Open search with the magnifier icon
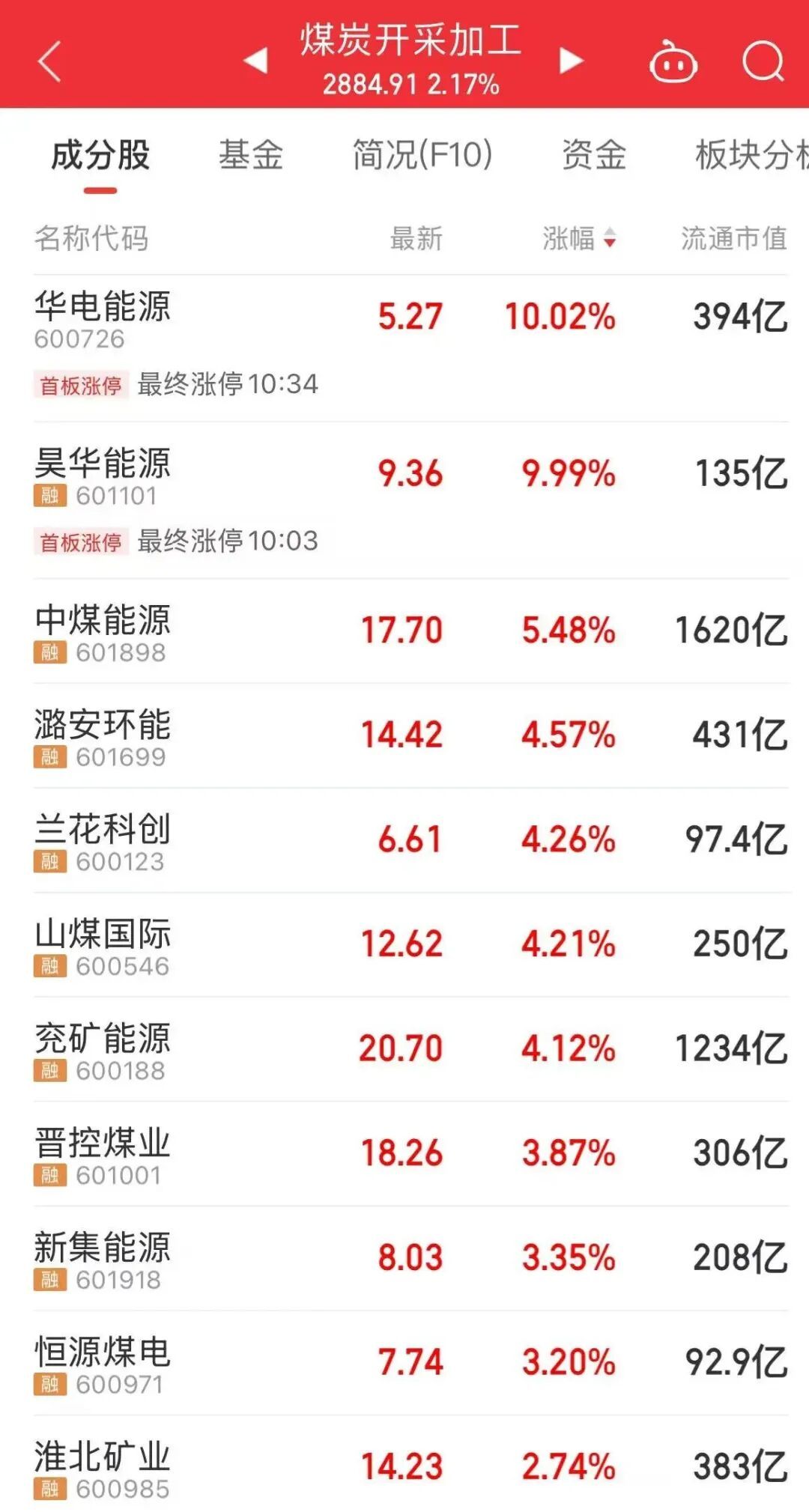 tap(763, 61)
